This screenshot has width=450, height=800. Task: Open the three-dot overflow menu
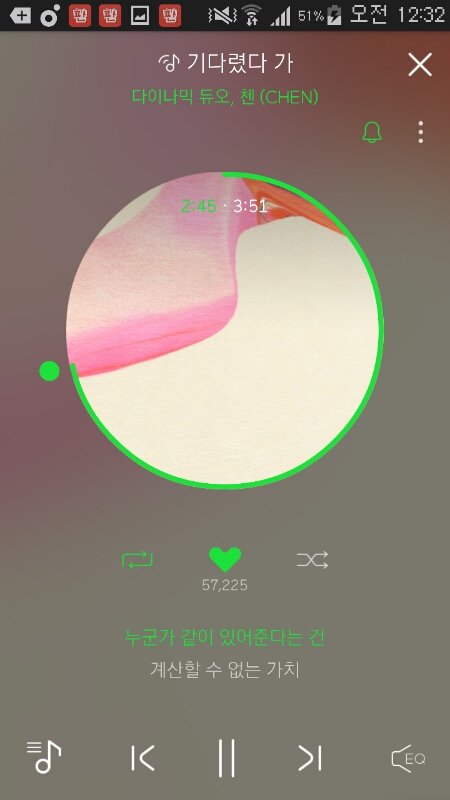pos(420,132)
